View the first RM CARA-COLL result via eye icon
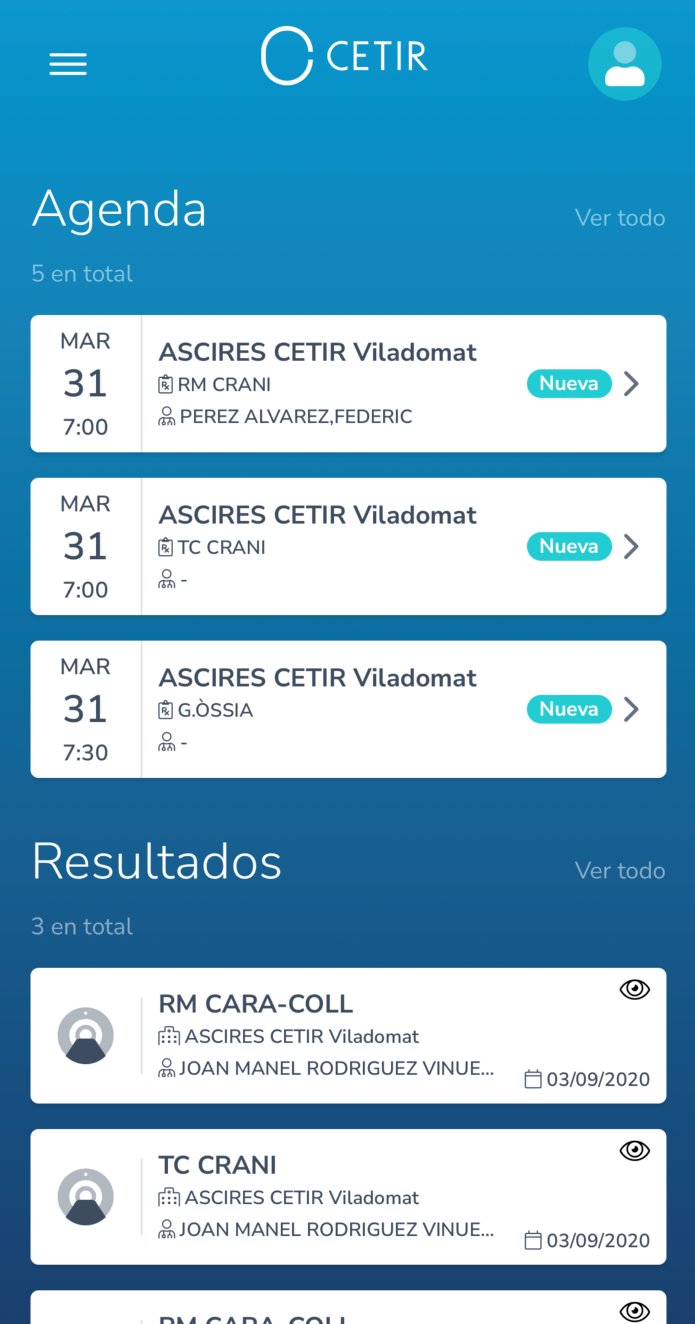 (x=634, y=989)
